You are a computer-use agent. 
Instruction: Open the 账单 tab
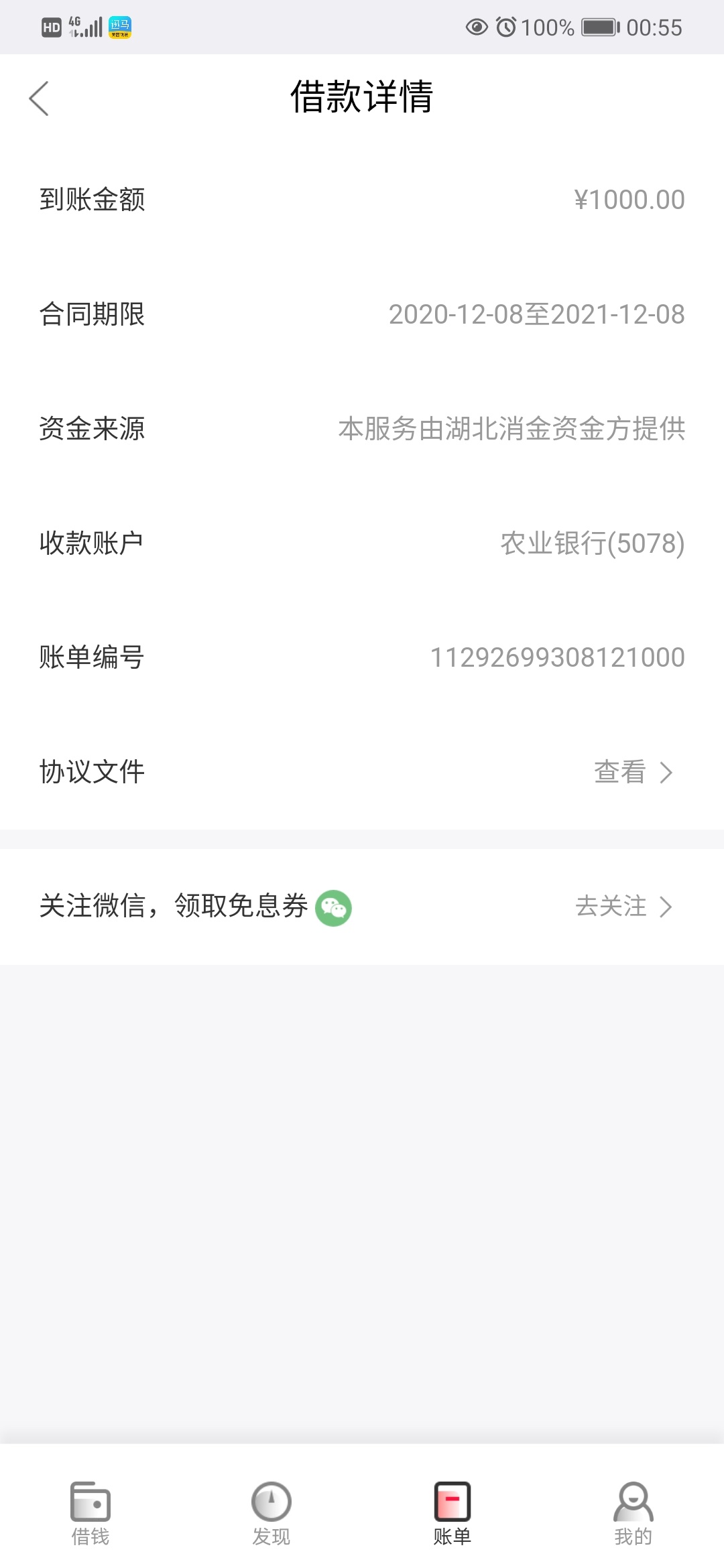(452, 1513)
